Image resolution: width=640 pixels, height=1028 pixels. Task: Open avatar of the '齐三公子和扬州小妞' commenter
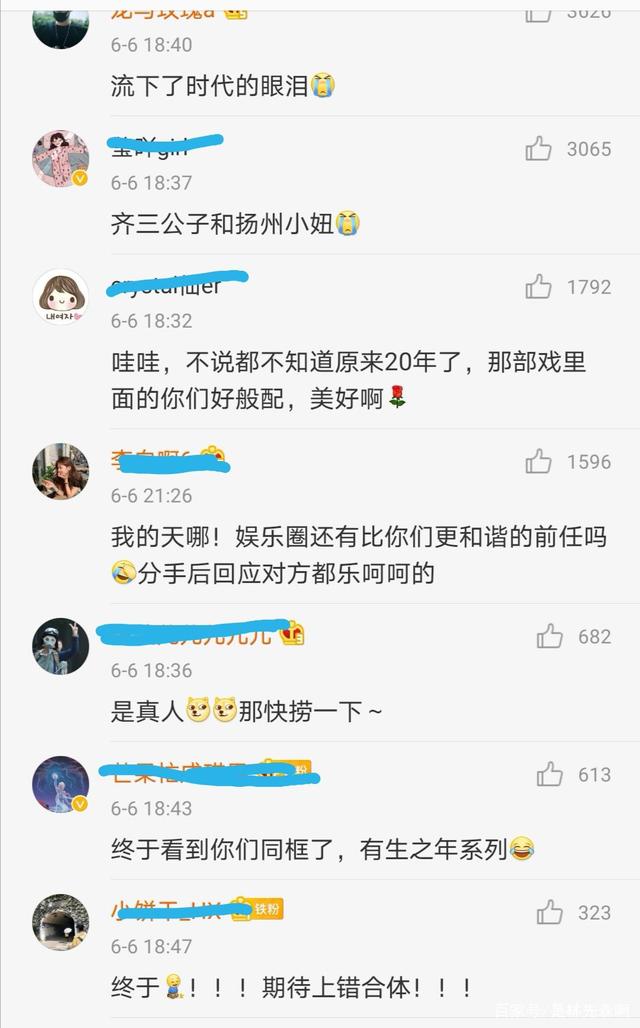(x=61, y=159)
